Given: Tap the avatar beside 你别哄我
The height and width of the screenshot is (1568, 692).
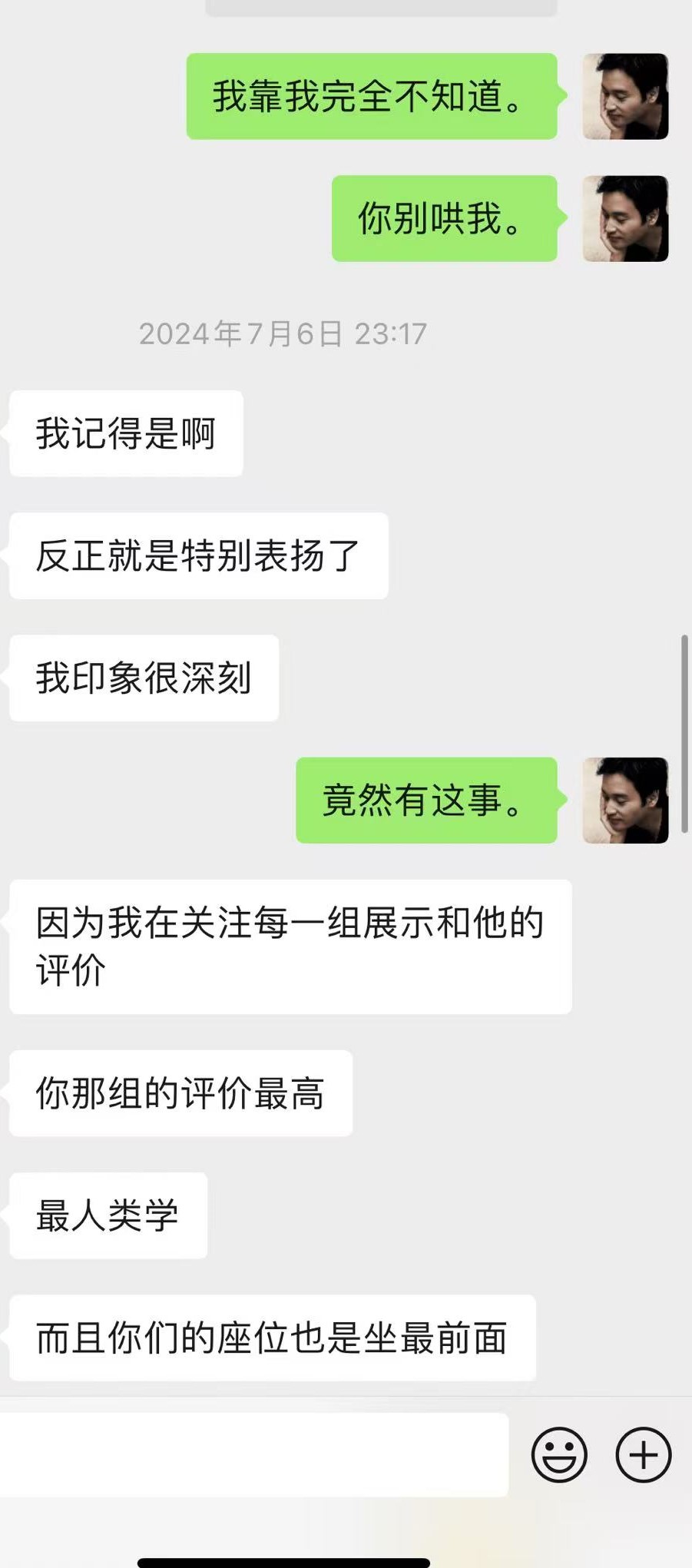Looking at the screenshot, I should tap(625, 218).
